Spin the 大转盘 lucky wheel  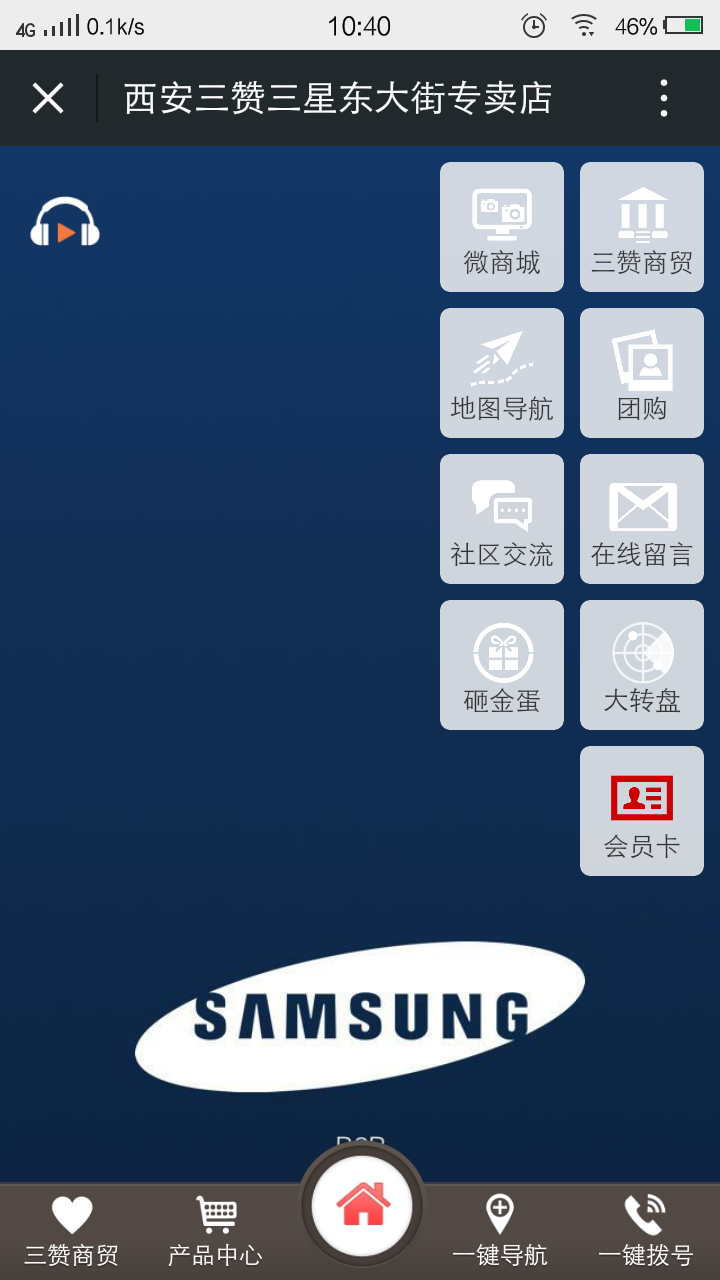click(x=642, y=665)
